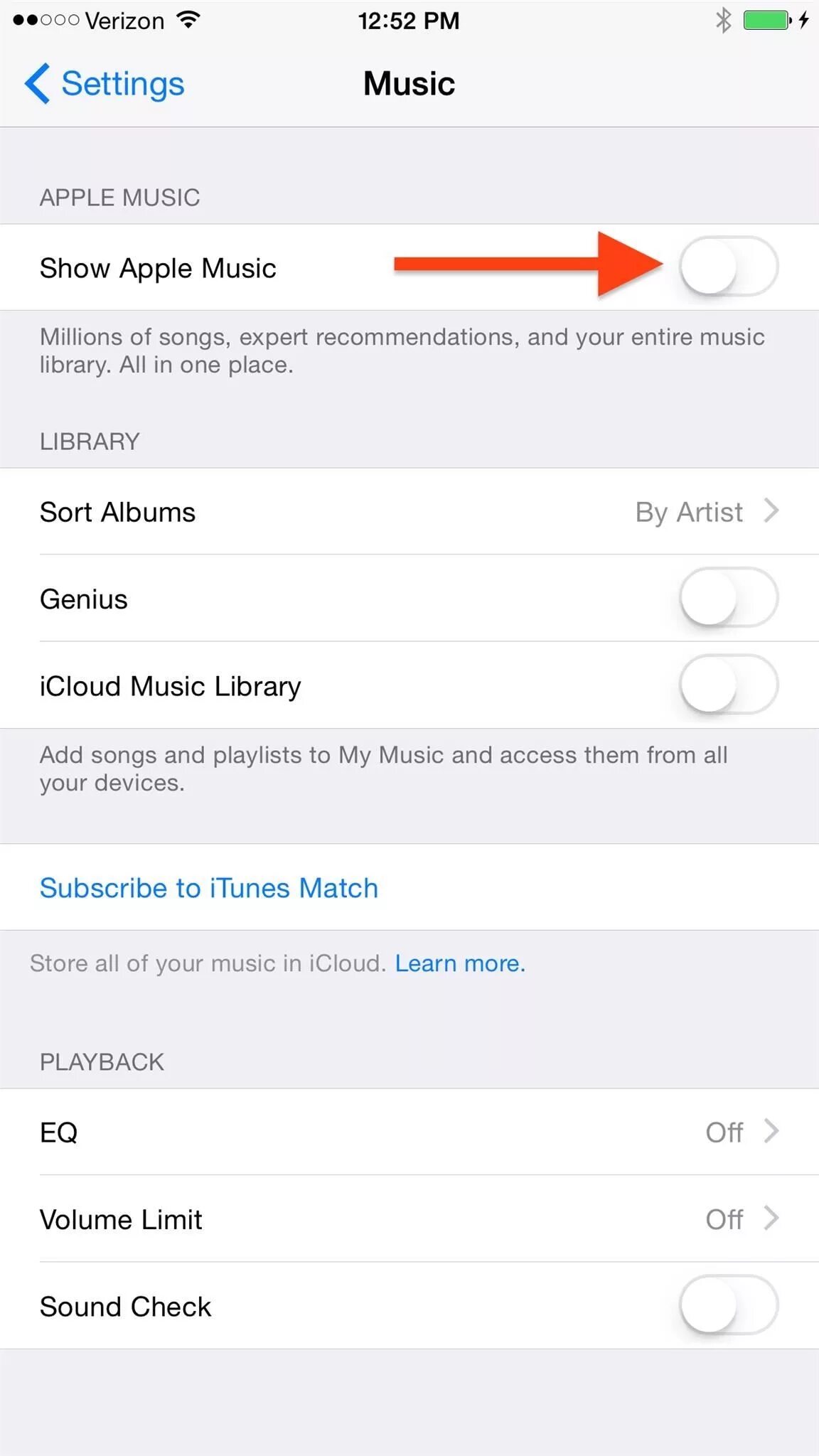Open the Learn more link
819x1456 pixels.
click(460, 963)
